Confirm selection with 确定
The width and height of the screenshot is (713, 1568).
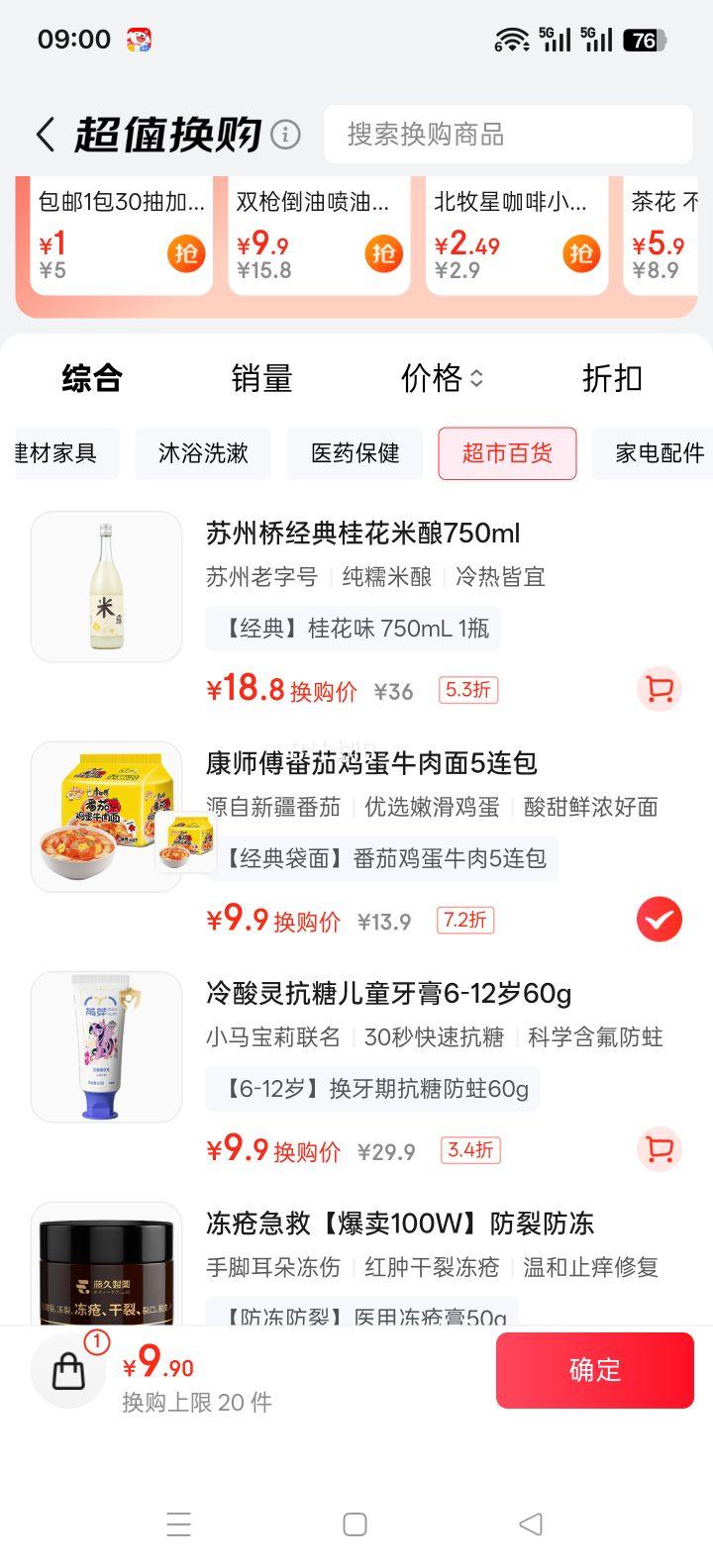[594, 1370]
